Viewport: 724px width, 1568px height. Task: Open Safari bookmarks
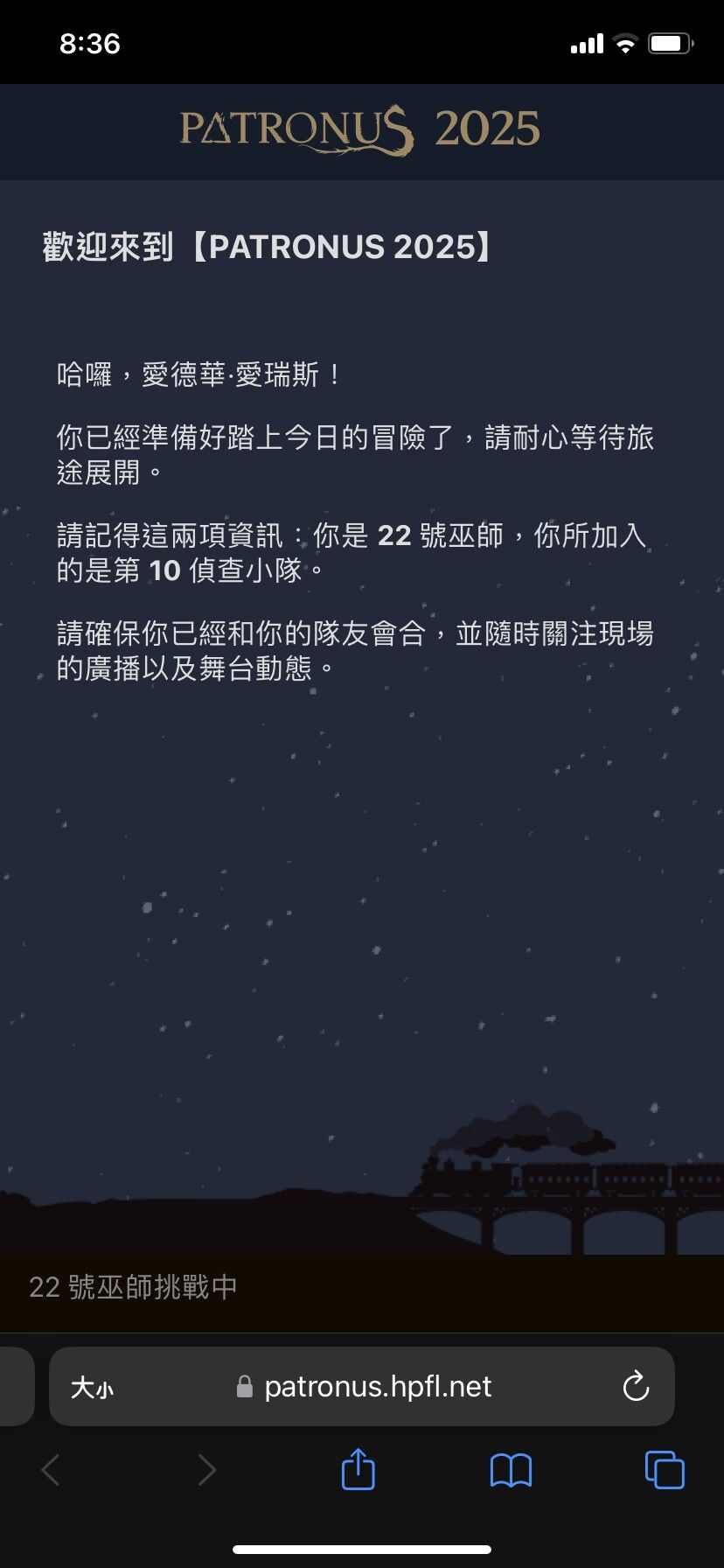511,1470
